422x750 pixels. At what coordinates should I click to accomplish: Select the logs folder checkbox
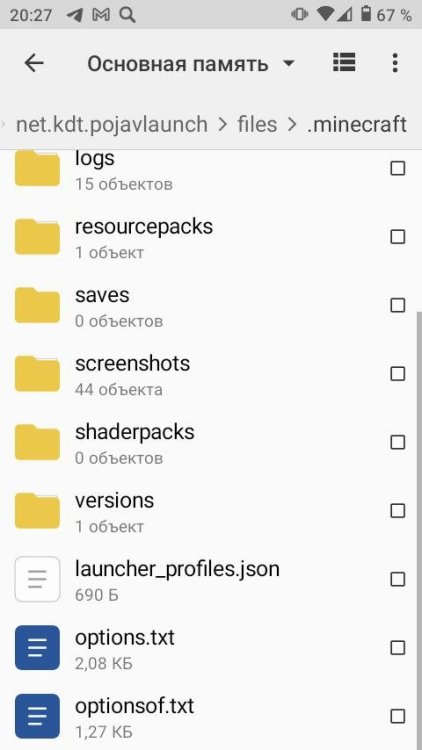click(x=398, y=168)
